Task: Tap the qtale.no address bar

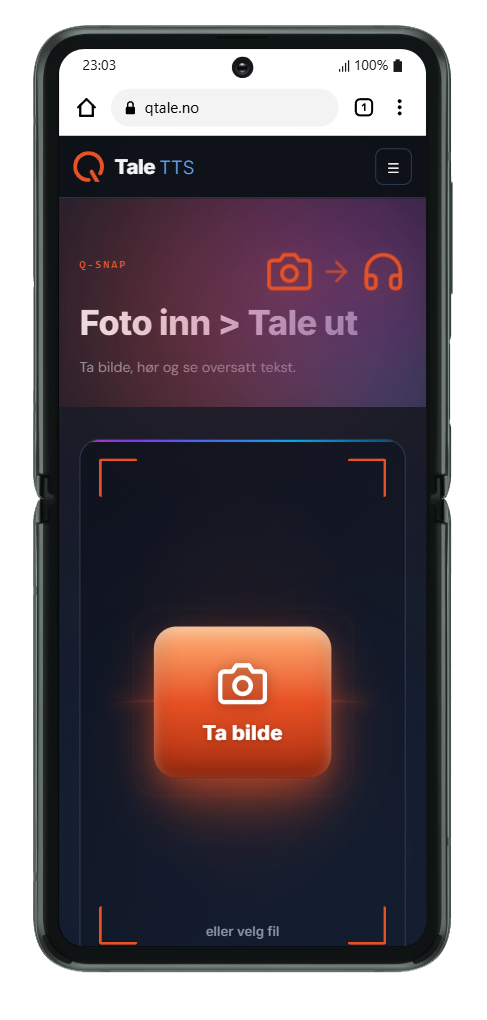Action: click(224, 108)
